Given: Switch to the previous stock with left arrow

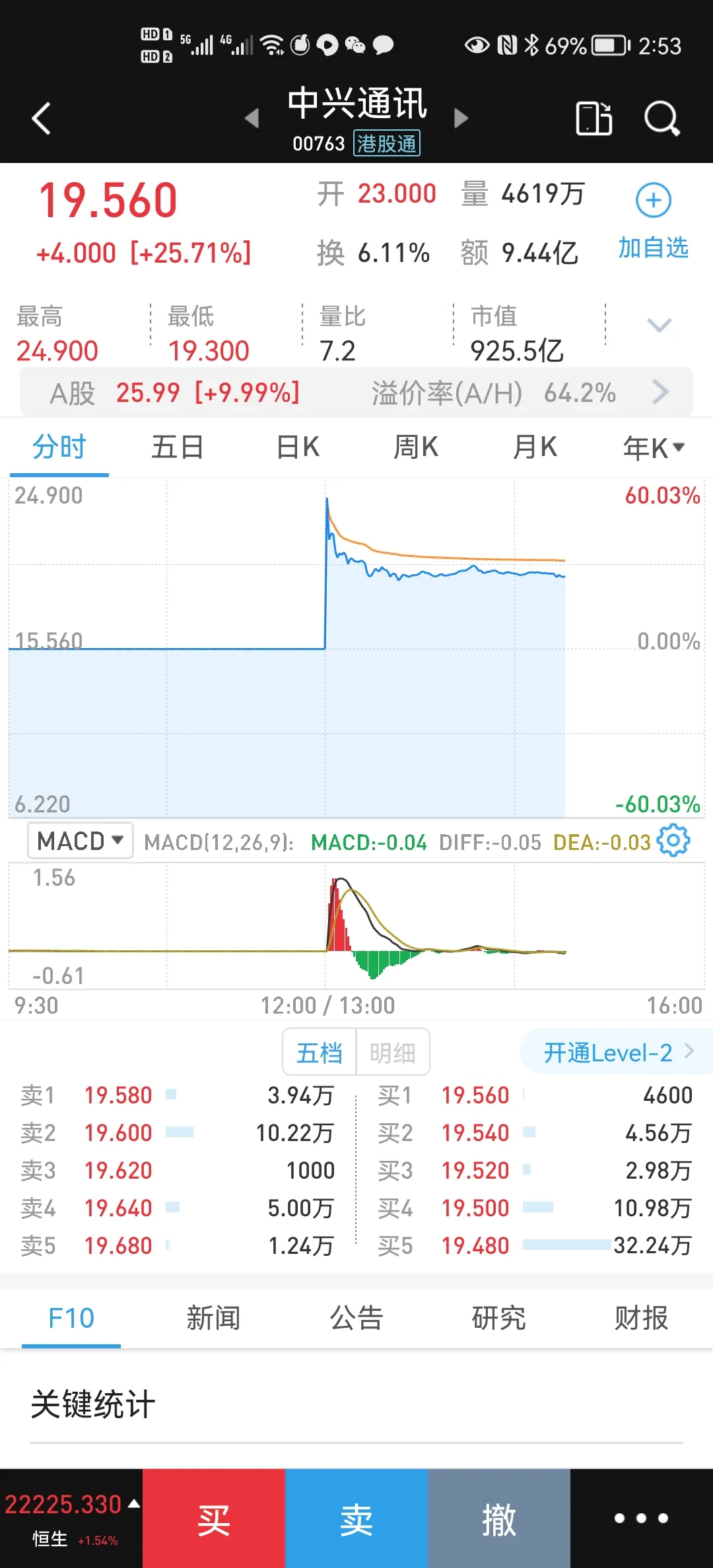Looking at the screenshot, I should point(252,119).
